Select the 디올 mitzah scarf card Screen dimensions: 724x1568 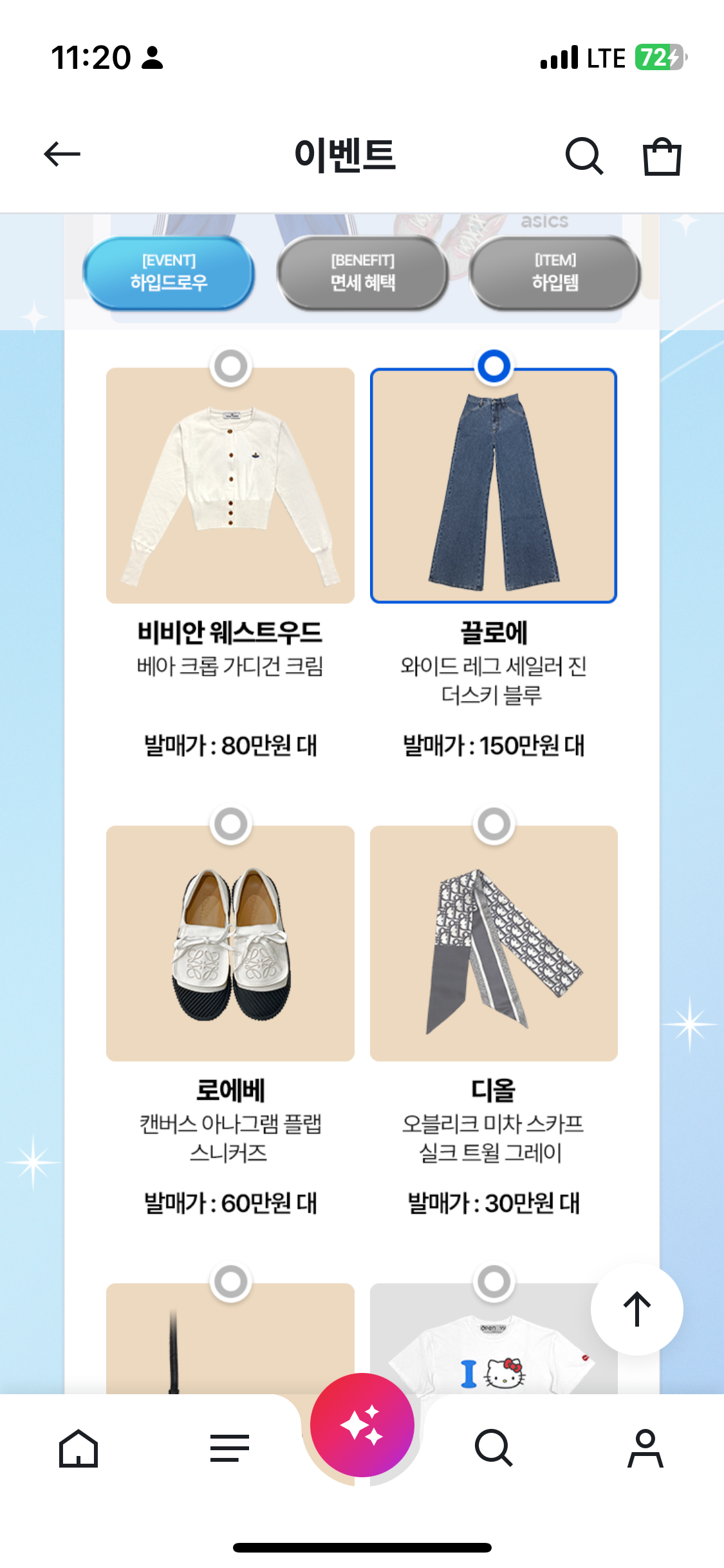coord(494,943)
